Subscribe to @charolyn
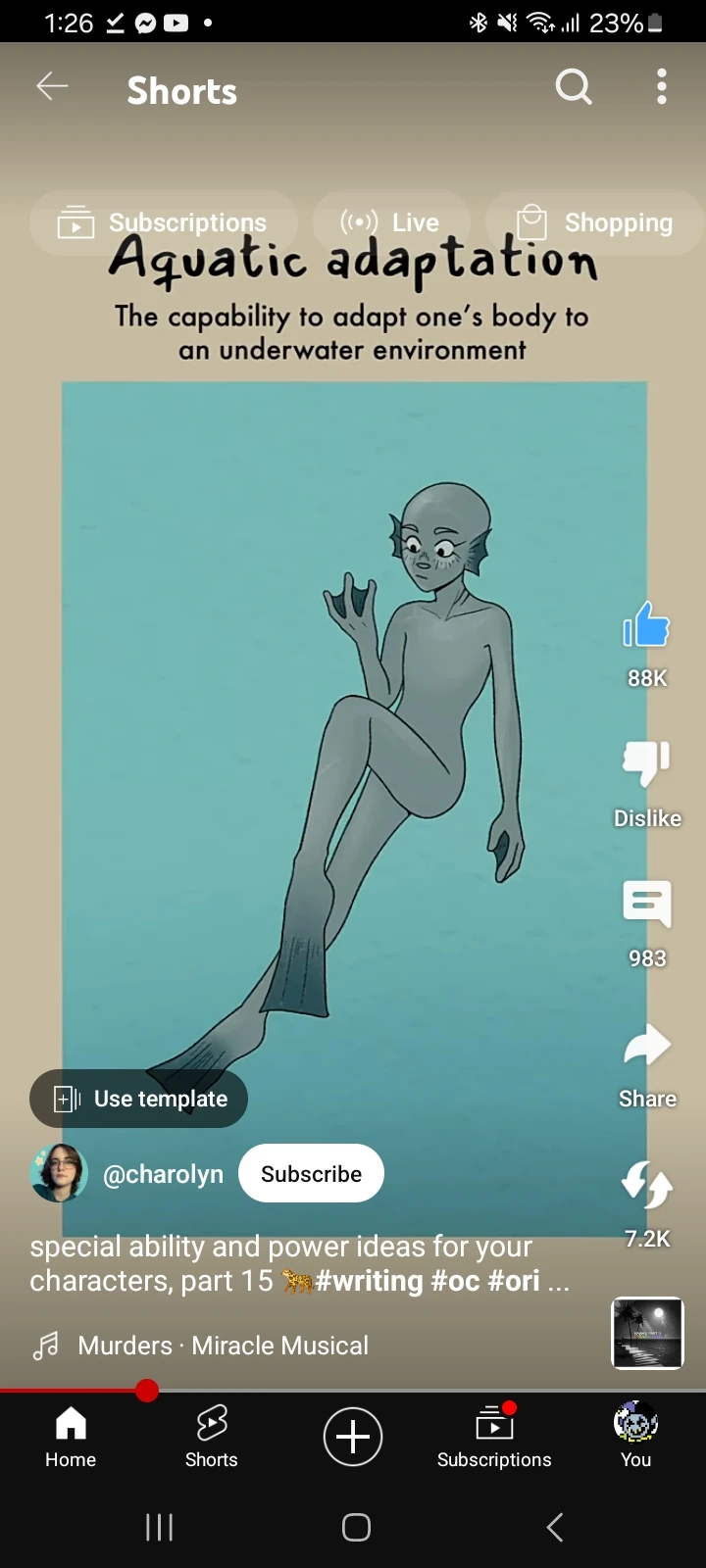Screen dimensions: 706x1568 [x=311, y=1173]
